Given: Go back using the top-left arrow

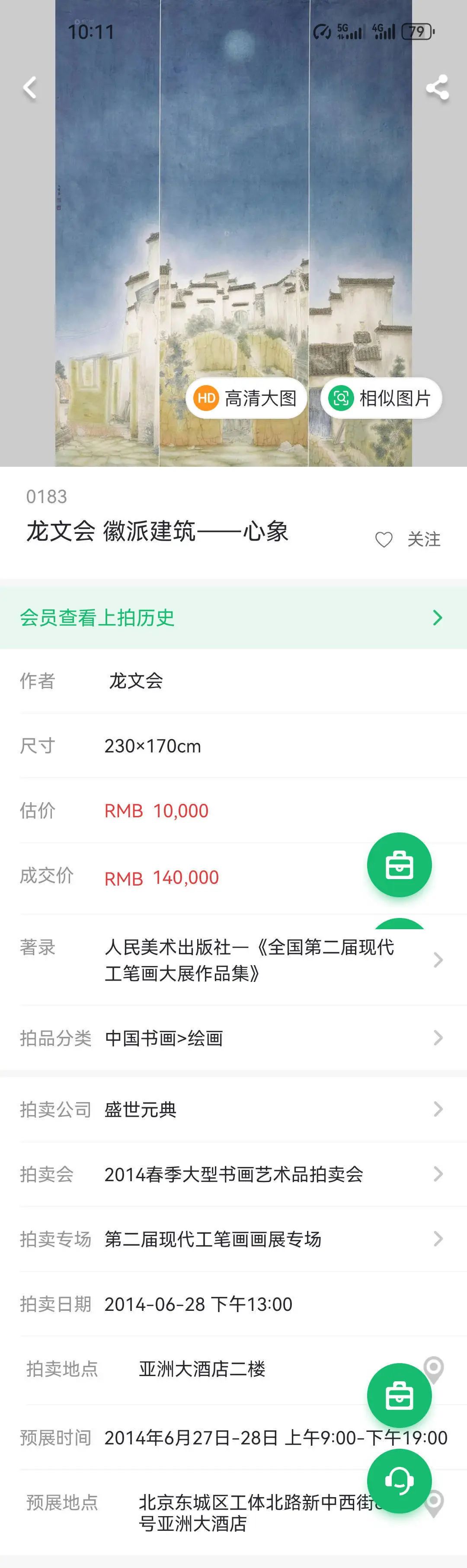Looking at the screenshot, I should coord(29,88).
